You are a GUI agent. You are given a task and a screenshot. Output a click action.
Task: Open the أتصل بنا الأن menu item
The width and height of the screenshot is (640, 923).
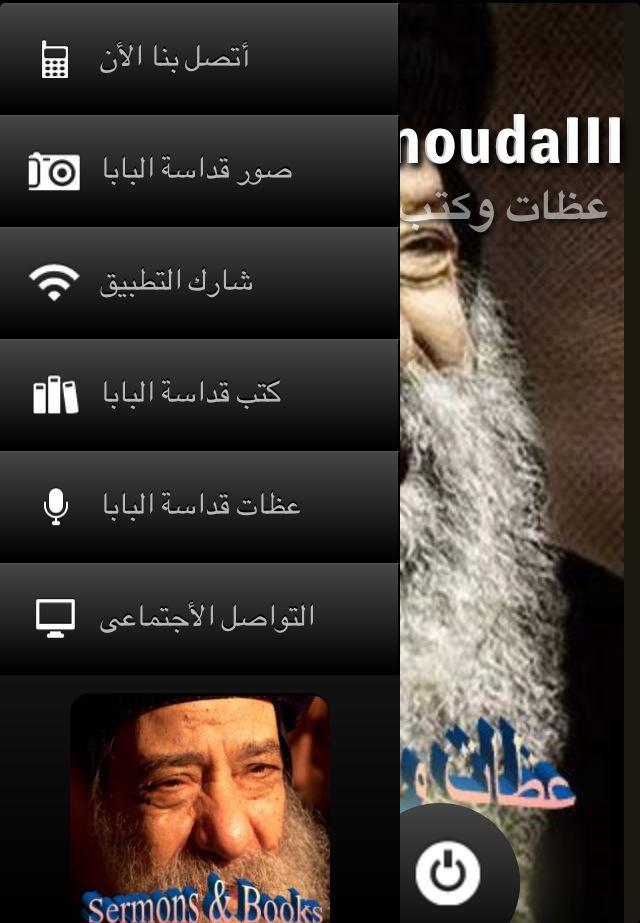coord(199,58)
